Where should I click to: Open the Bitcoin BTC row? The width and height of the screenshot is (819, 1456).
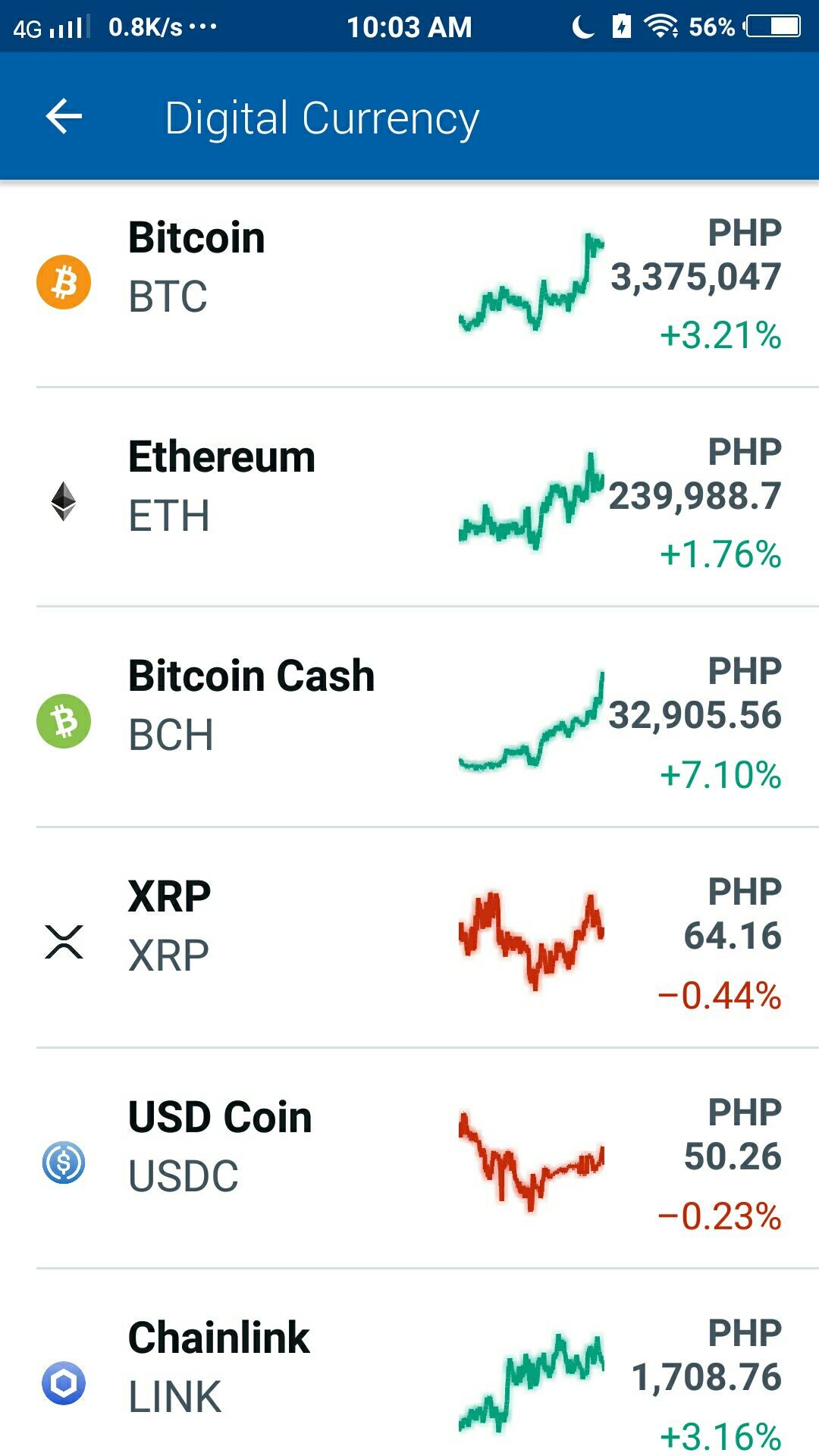click(409, 284)
